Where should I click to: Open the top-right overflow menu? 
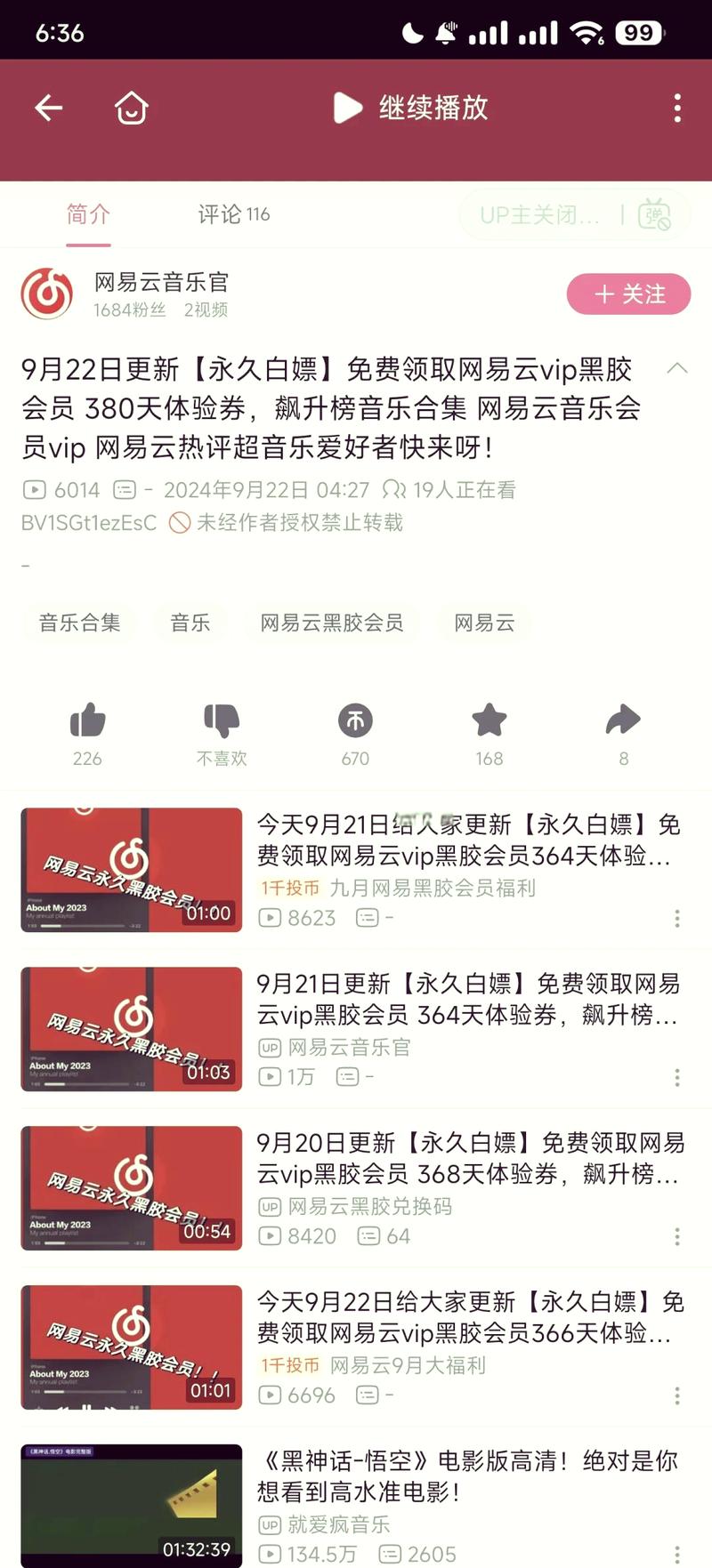coord(677,109)
